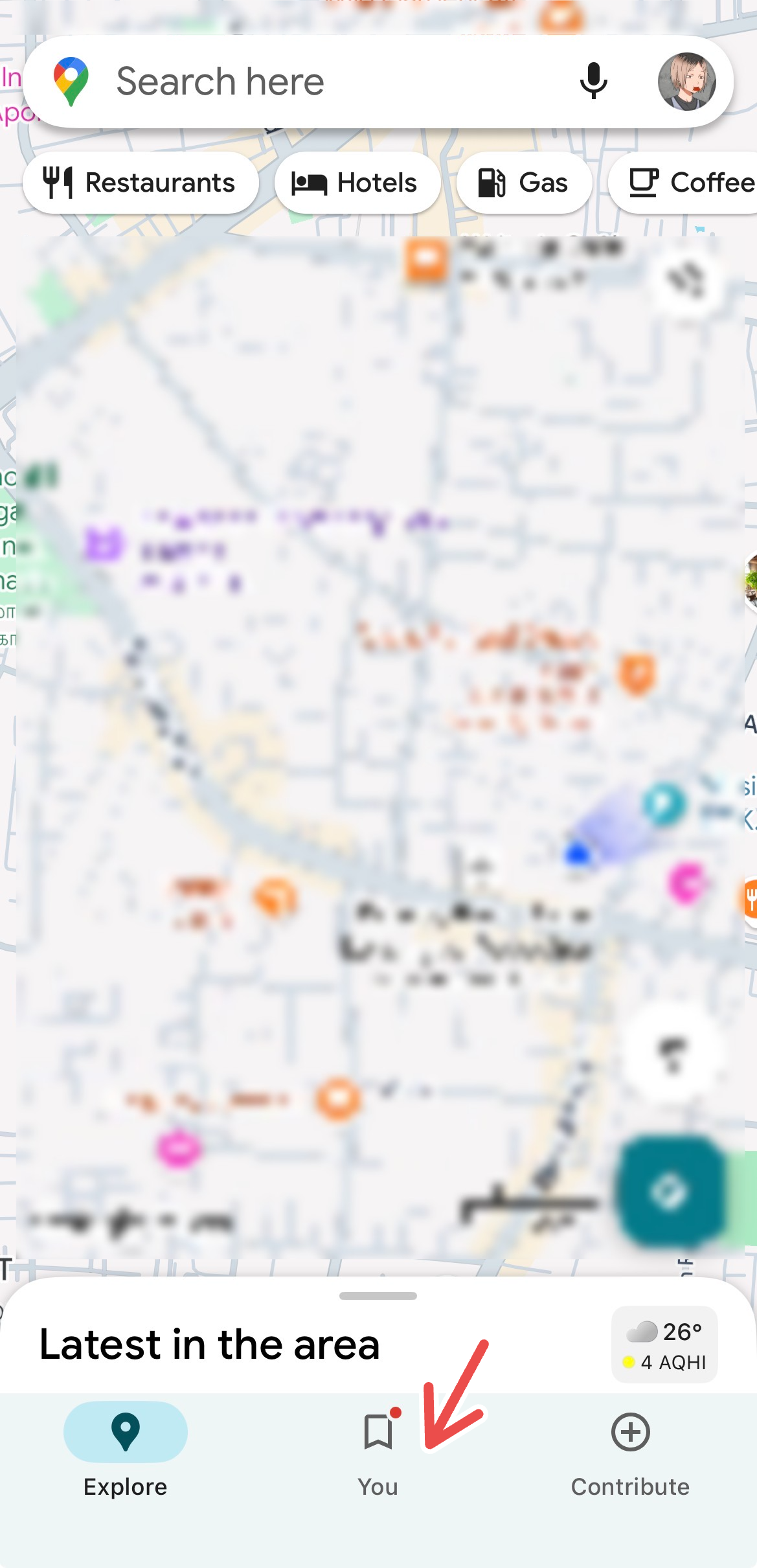This screenshot has height=1568, width=757.
Task: Select the Coffee chip
Action: 690,183
